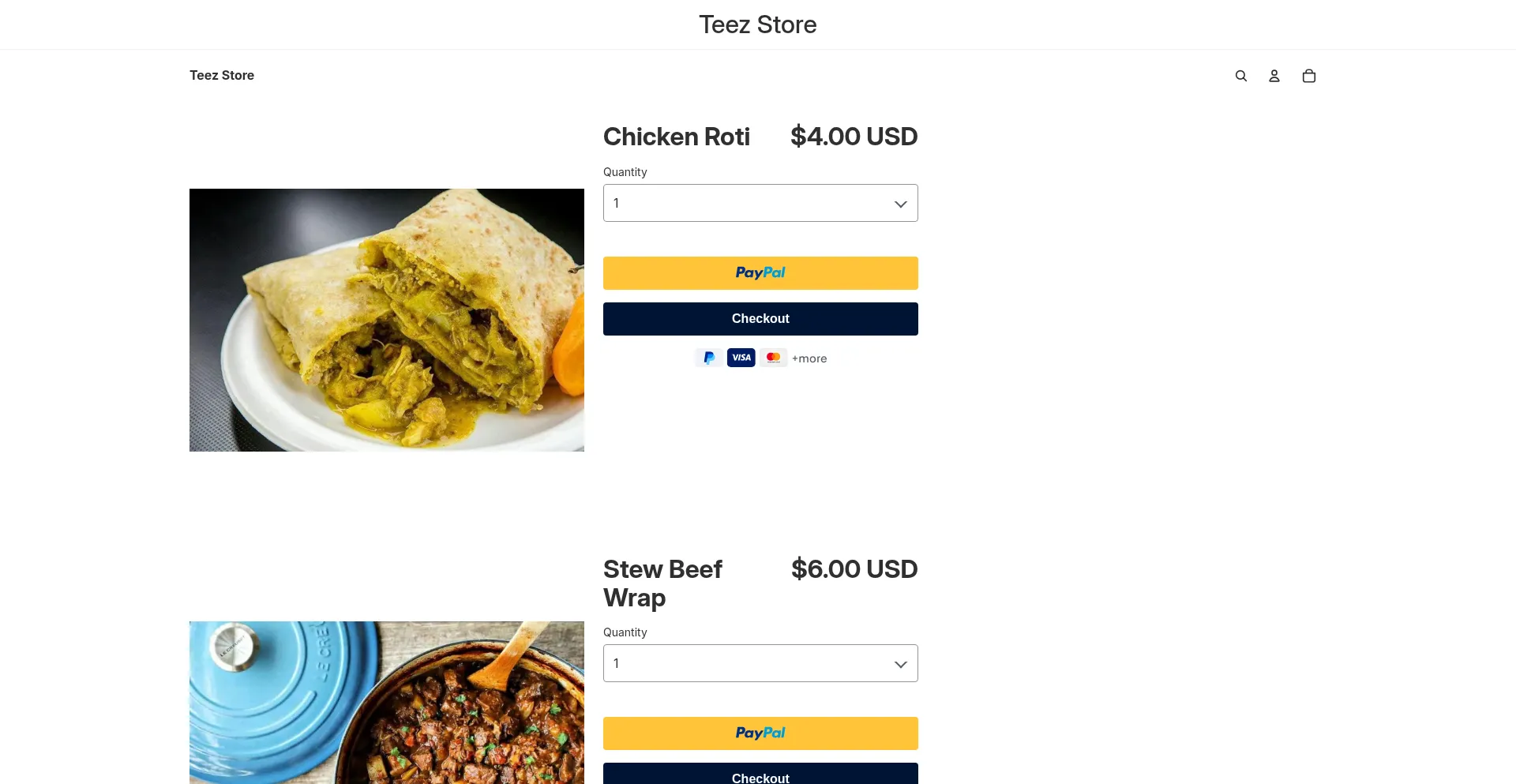Pay for Chicken Roti with PayPal
Viewport: 1516px width, 784px height.
(x=760, y=273)
